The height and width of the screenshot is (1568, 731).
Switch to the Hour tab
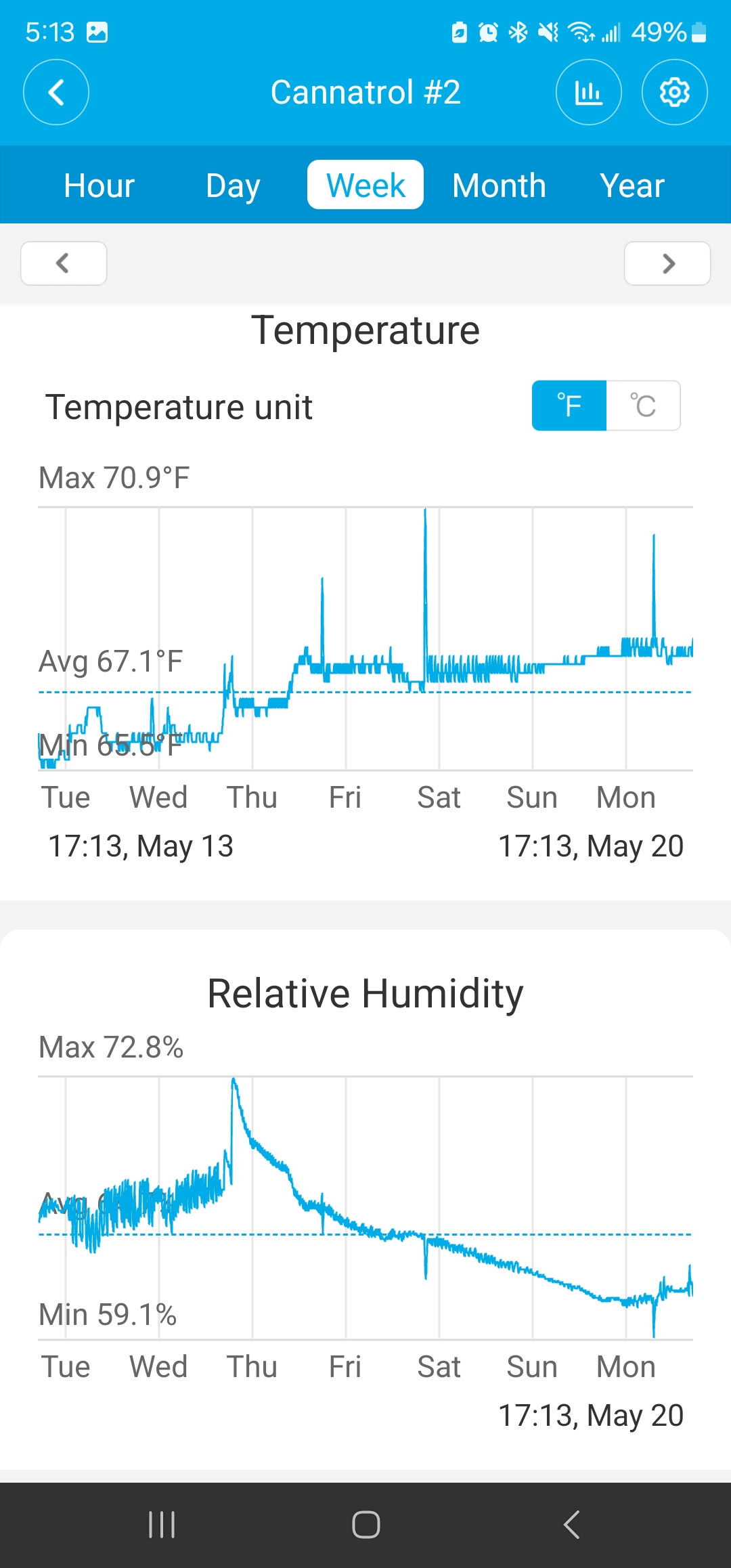(99, 185)
